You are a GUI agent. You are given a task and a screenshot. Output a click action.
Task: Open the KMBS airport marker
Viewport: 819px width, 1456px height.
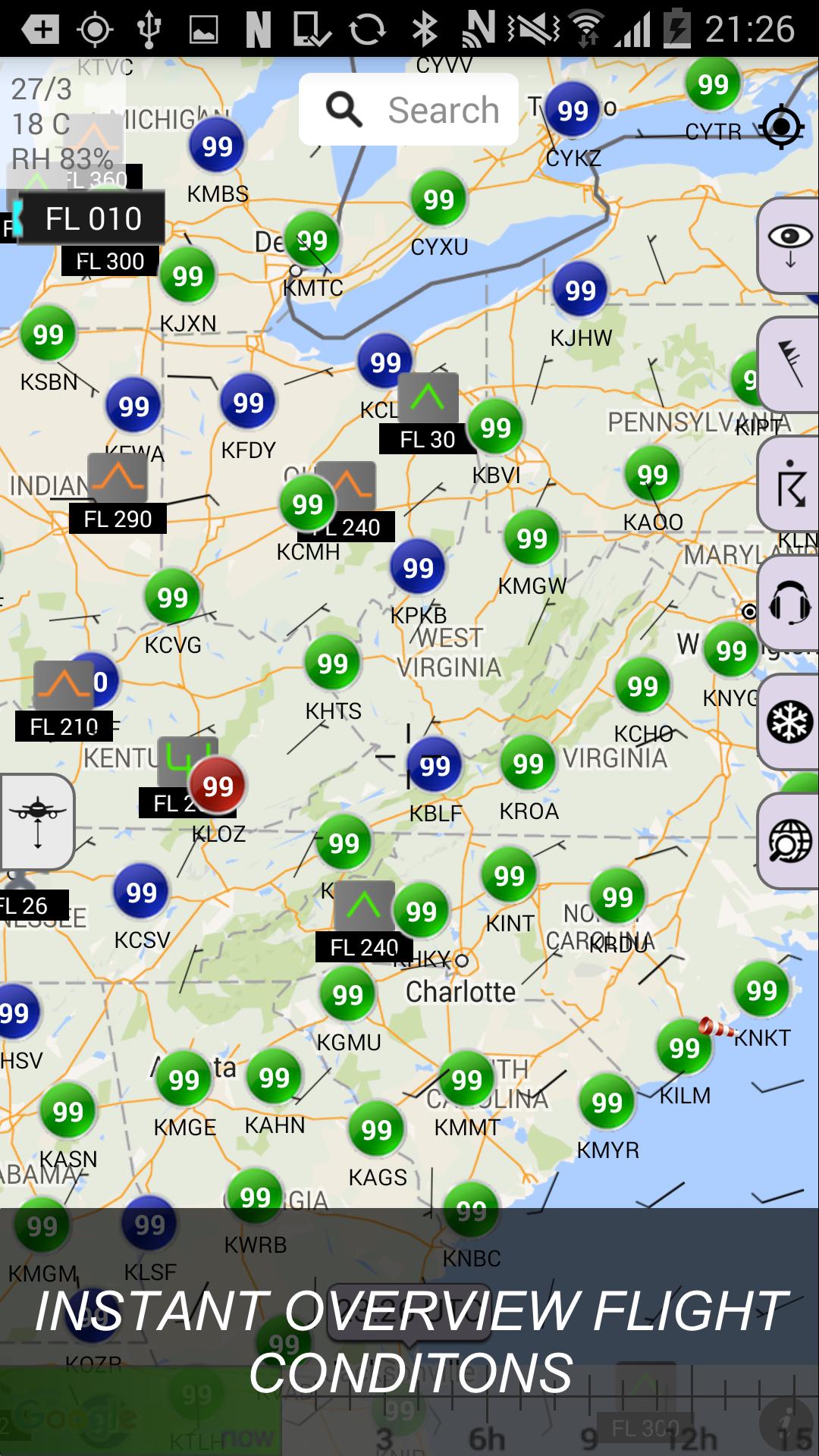217,146
